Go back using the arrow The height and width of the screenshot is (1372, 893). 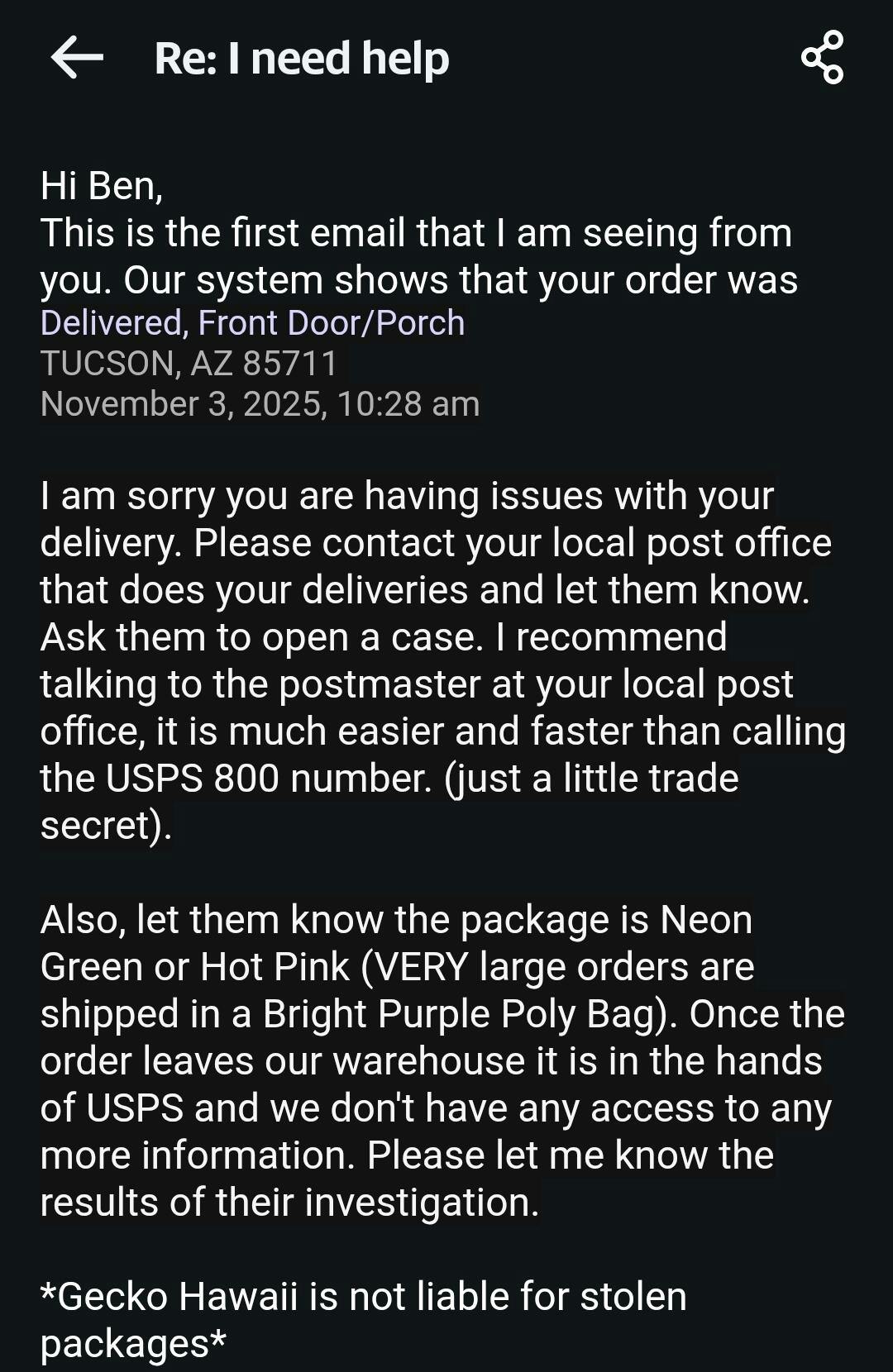(x=77, y=58)
